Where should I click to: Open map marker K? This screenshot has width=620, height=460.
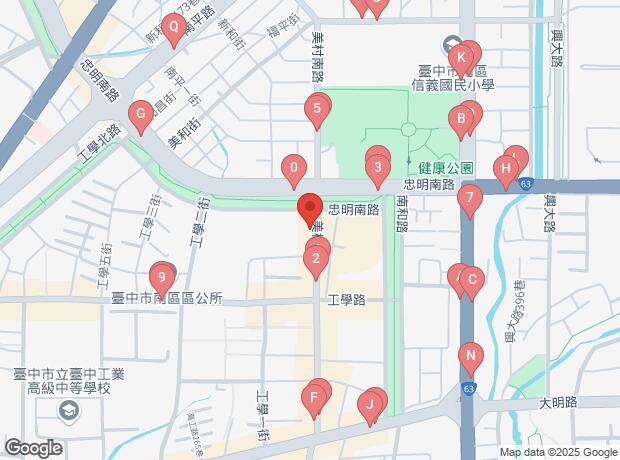[x=460, y=56]
